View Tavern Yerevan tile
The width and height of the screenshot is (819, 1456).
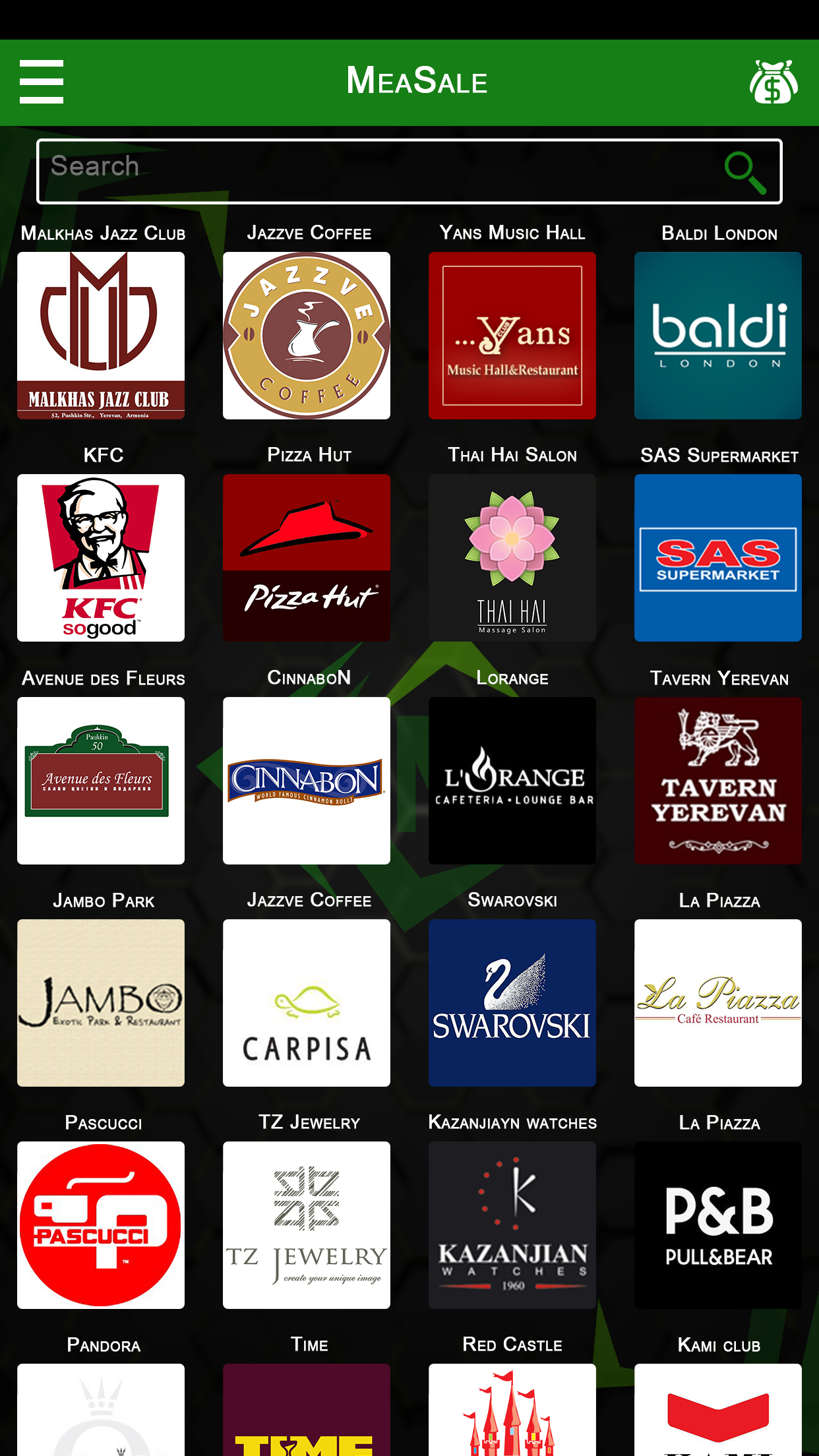718,781
